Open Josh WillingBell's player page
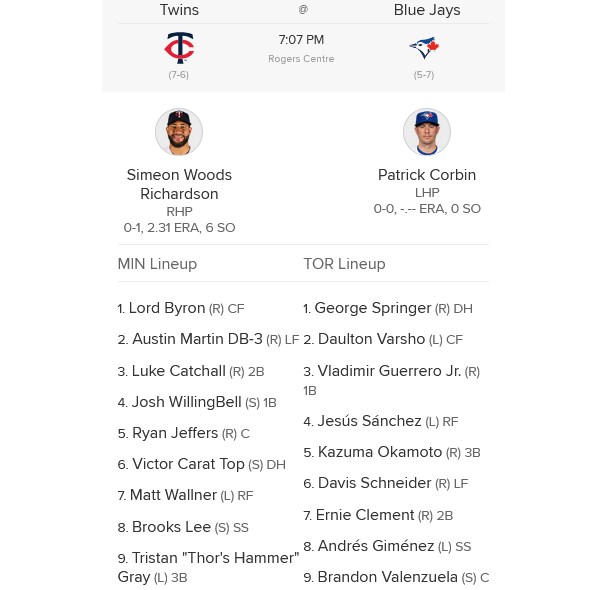The image size is (606, 590). click(x=186, y=402)
